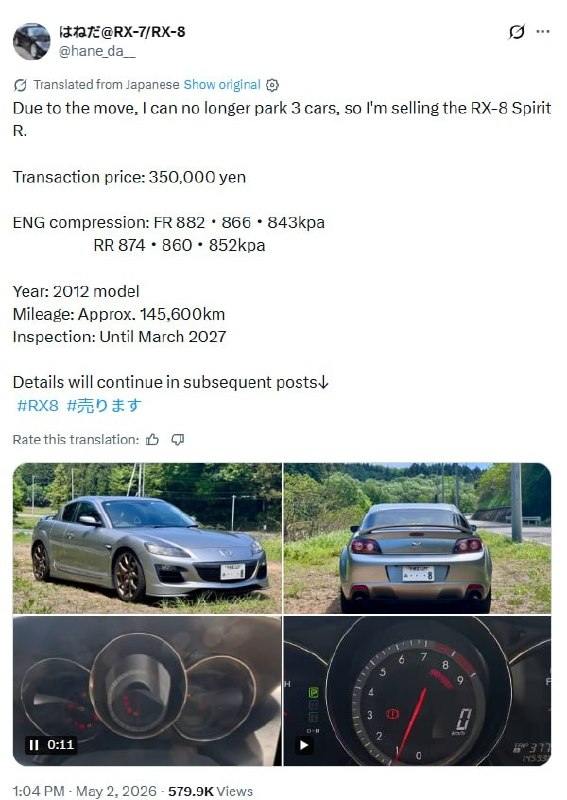This screenshot has height=800, width=567.
Task: Open the post's overflow menu
Action: (x=543, y=32)
